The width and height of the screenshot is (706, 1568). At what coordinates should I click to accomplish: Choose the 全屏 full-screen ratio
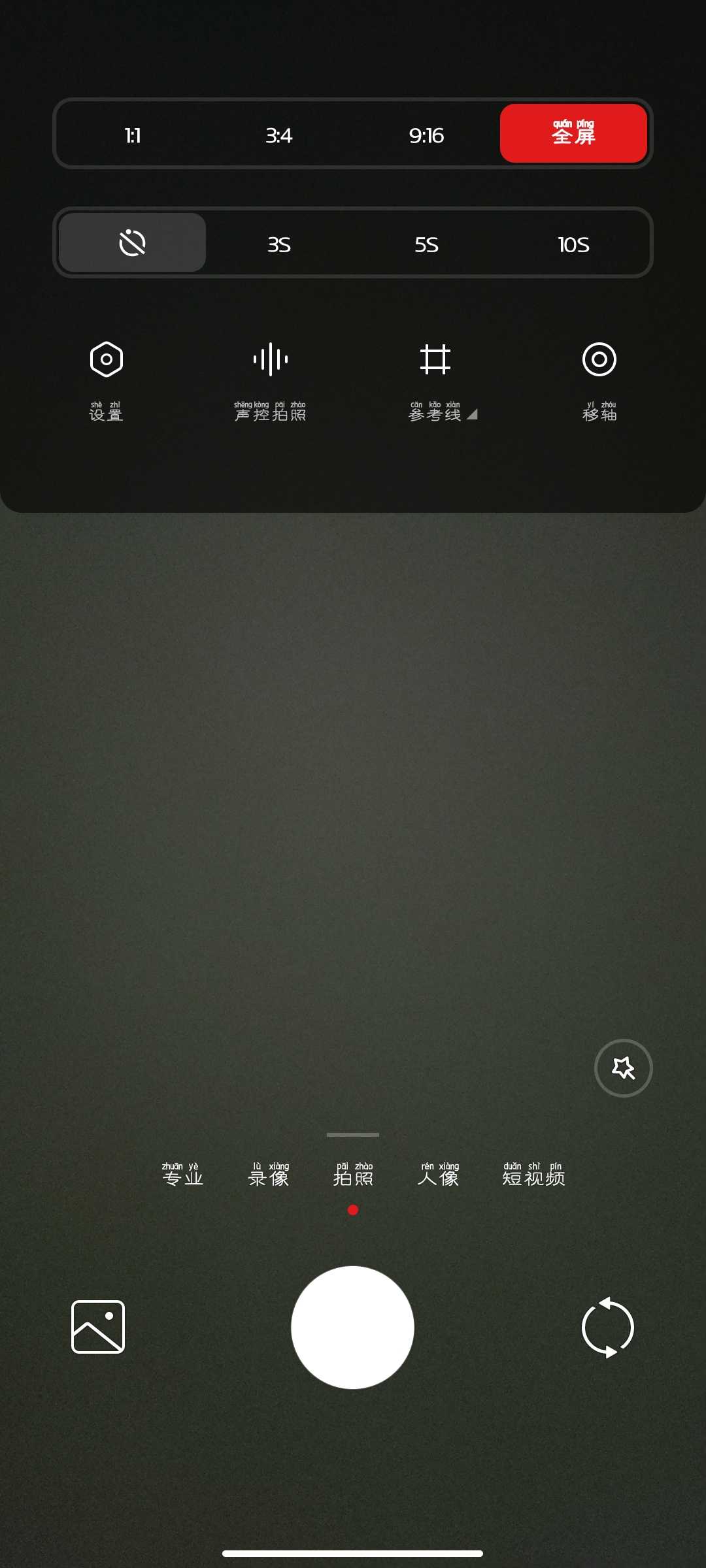(x=573, y=133)
